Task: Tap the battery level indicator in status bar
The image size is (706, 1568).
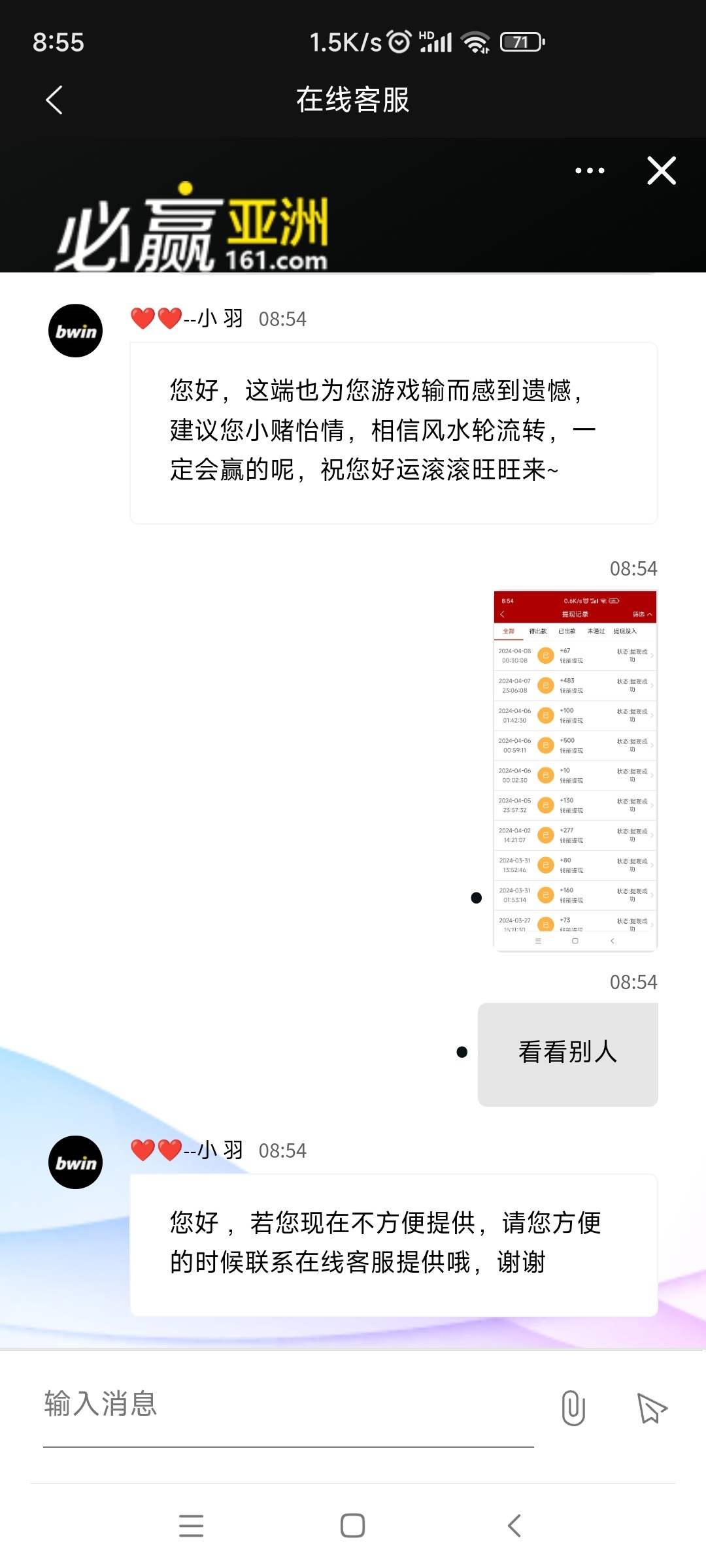Action: point(523,41)
